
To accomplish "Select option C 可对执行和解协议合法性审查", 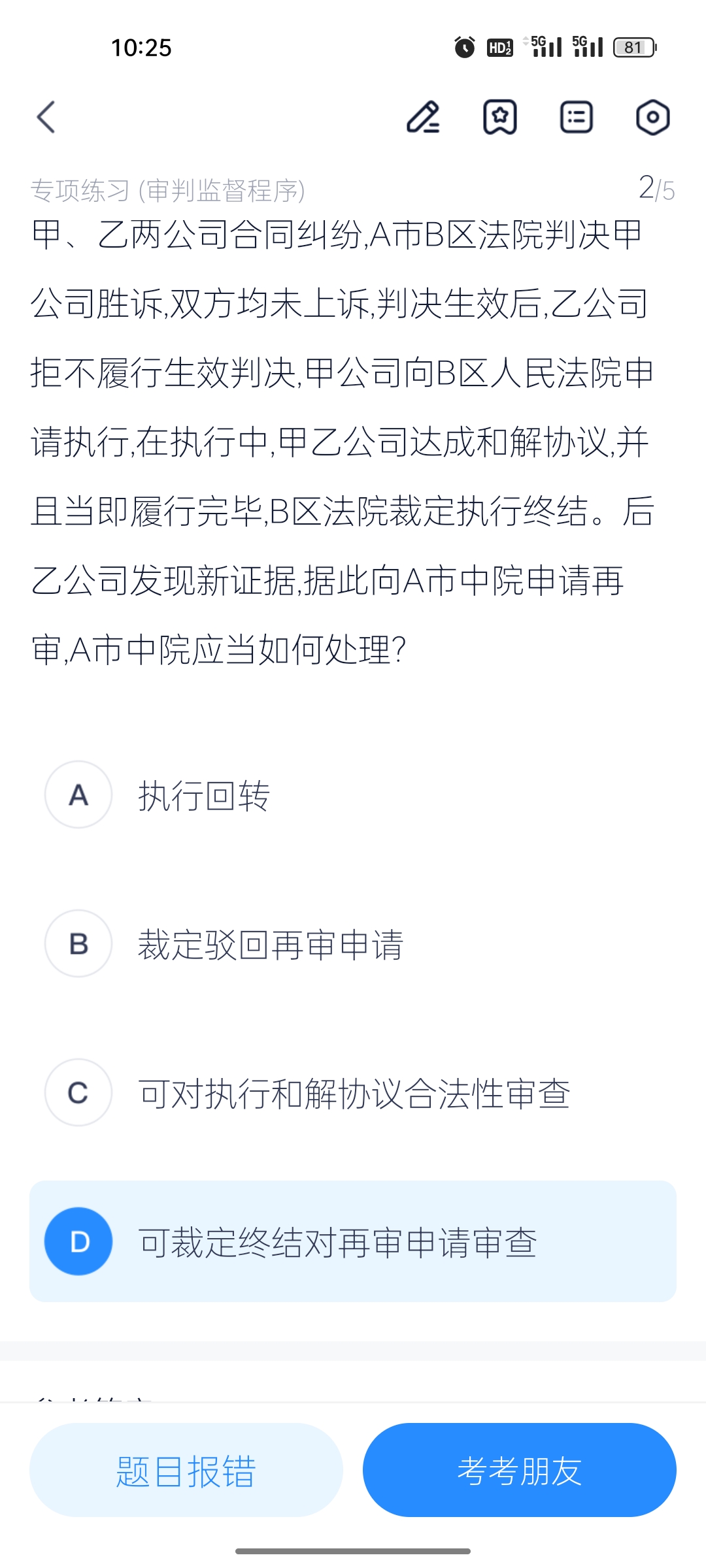I will point(354,1090).
